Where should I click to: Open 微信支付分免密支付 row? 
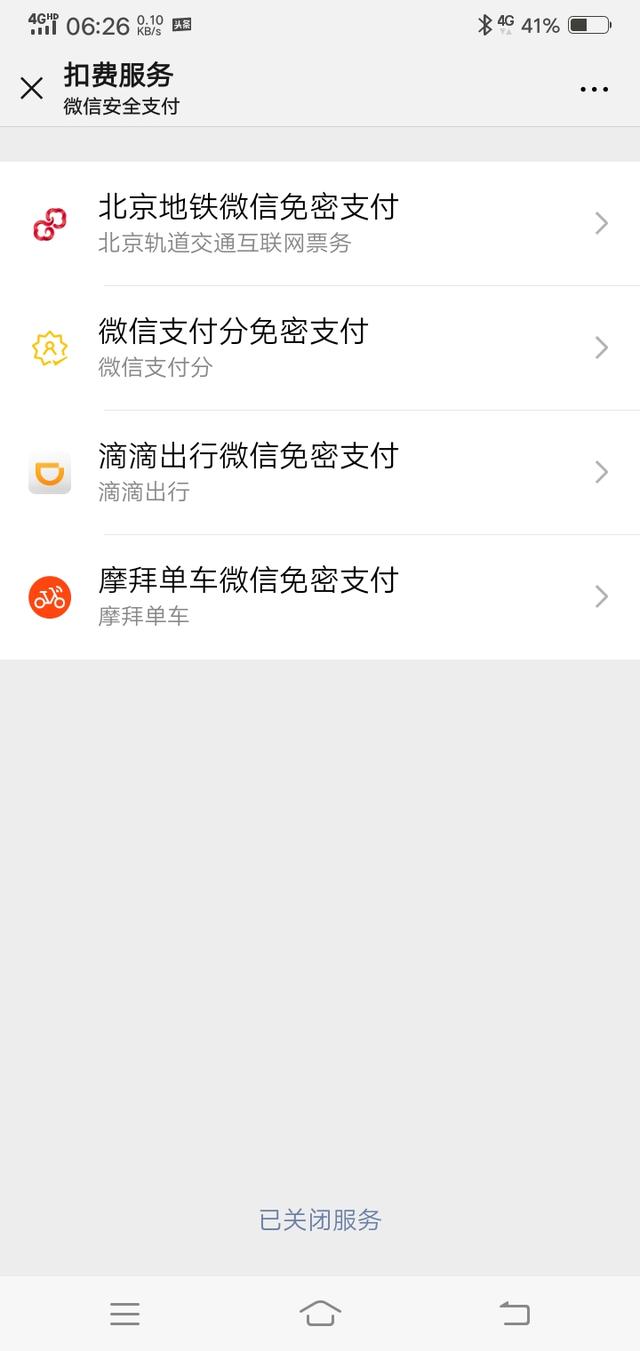tap(320, 348)
